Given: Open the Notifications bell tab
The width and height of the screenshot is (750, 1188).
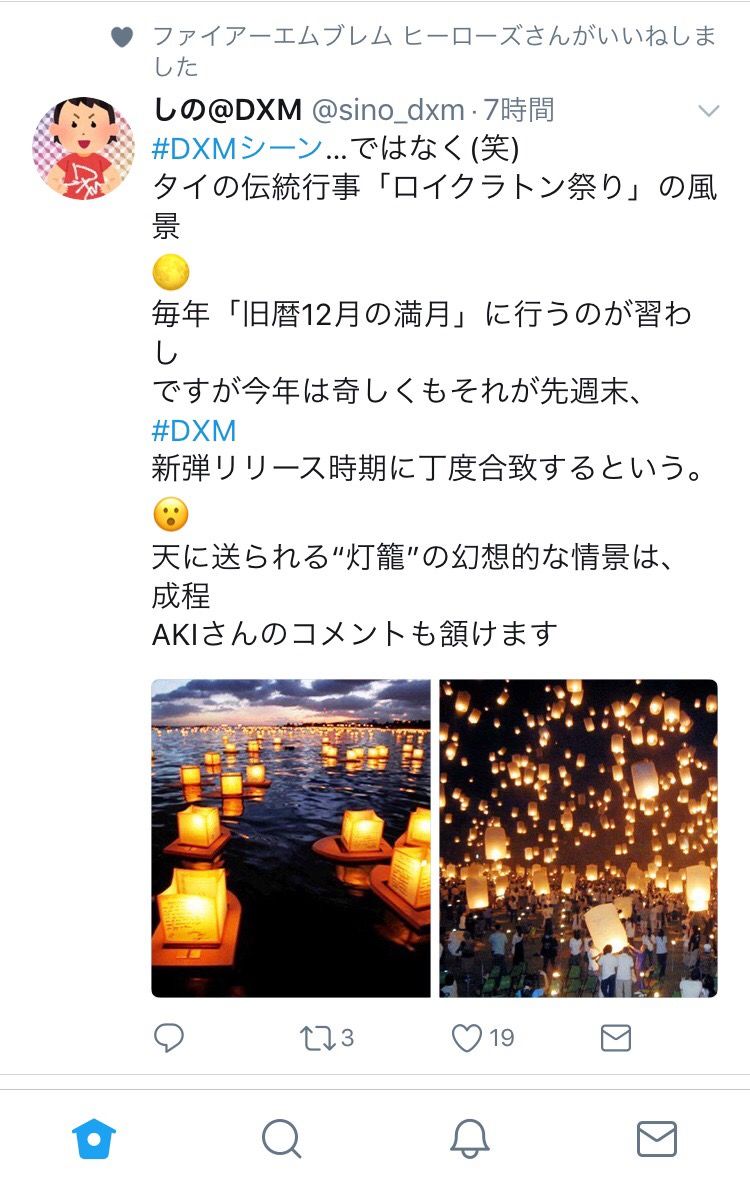Looking at the screenshot, I should [x=470, y=1139].
